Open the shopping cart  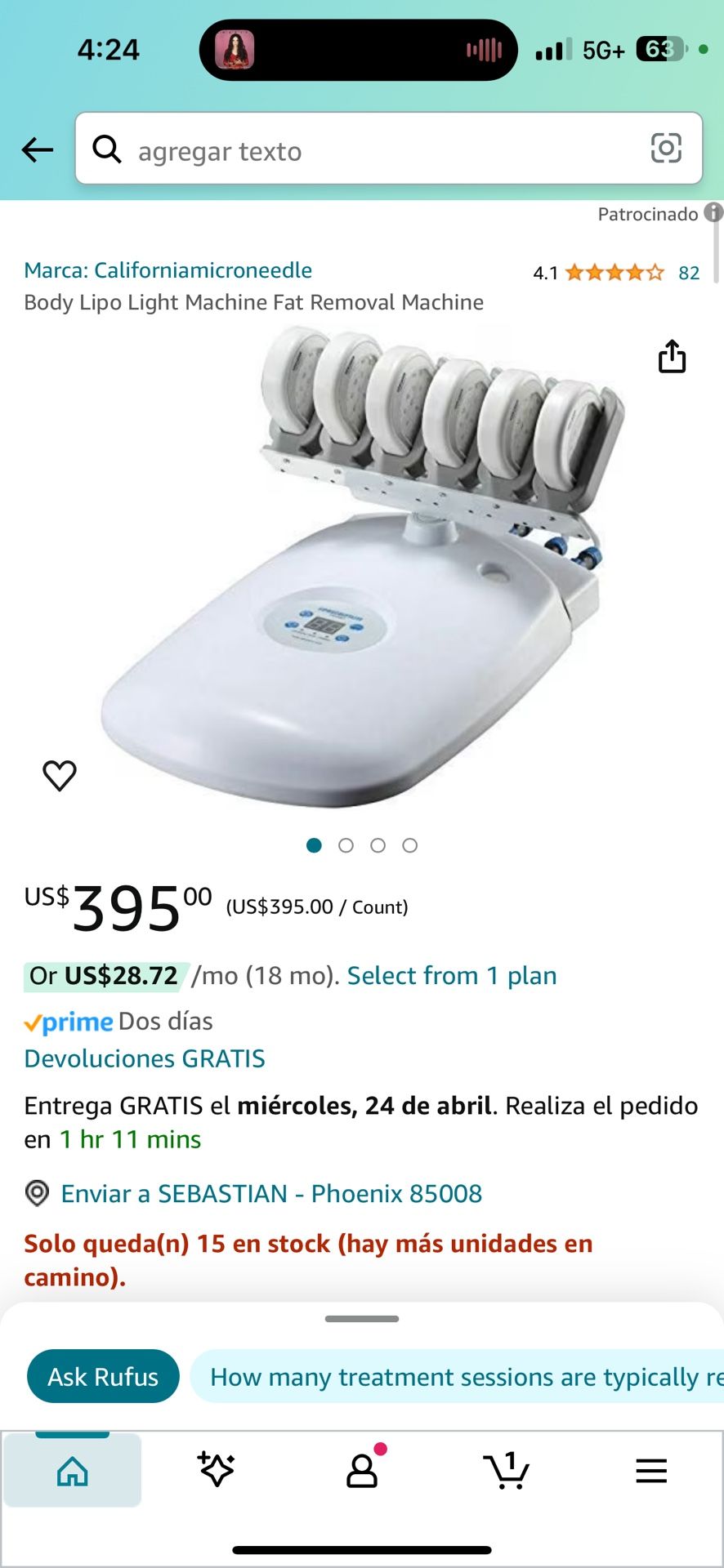click(507, 1471)
